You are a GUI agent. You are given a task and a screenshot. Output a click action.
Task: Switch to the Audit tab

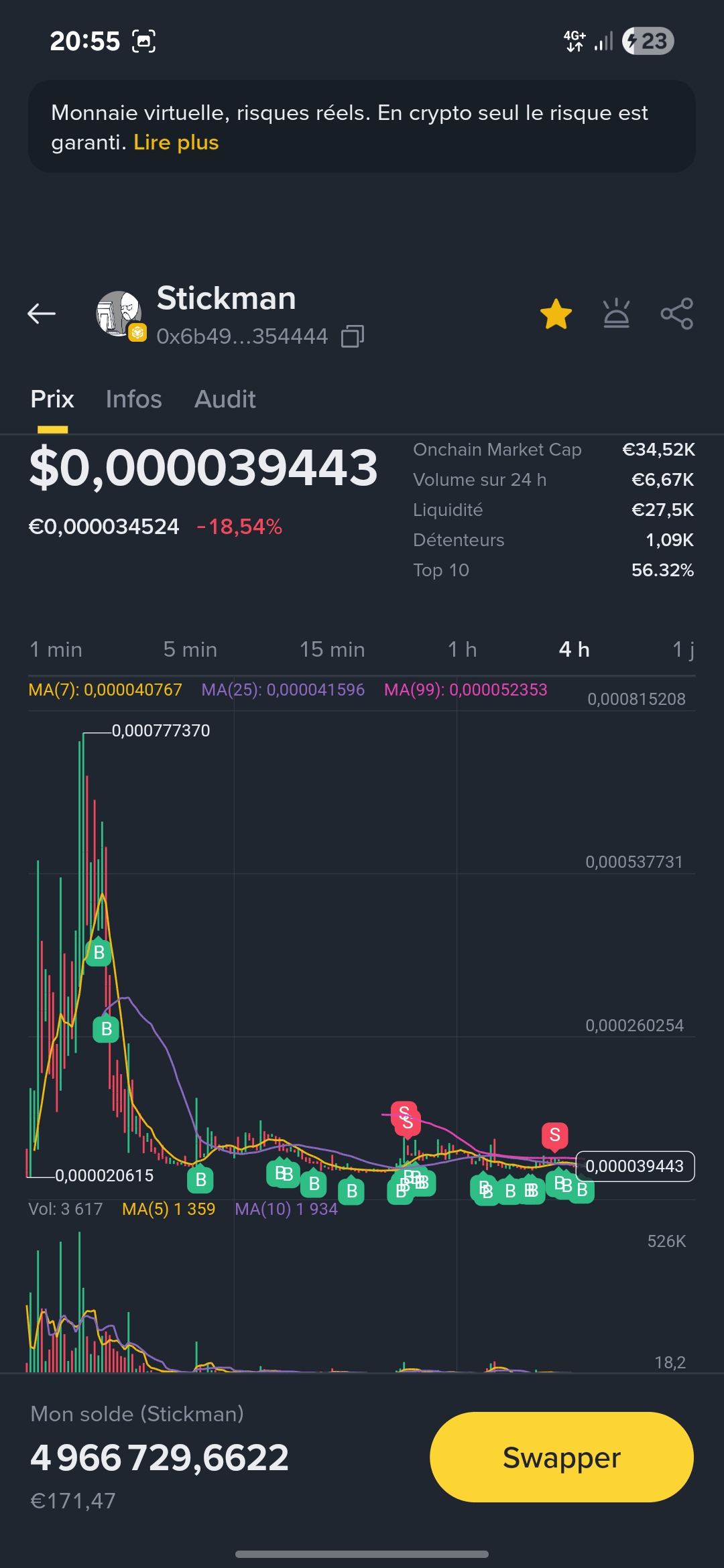225,399
